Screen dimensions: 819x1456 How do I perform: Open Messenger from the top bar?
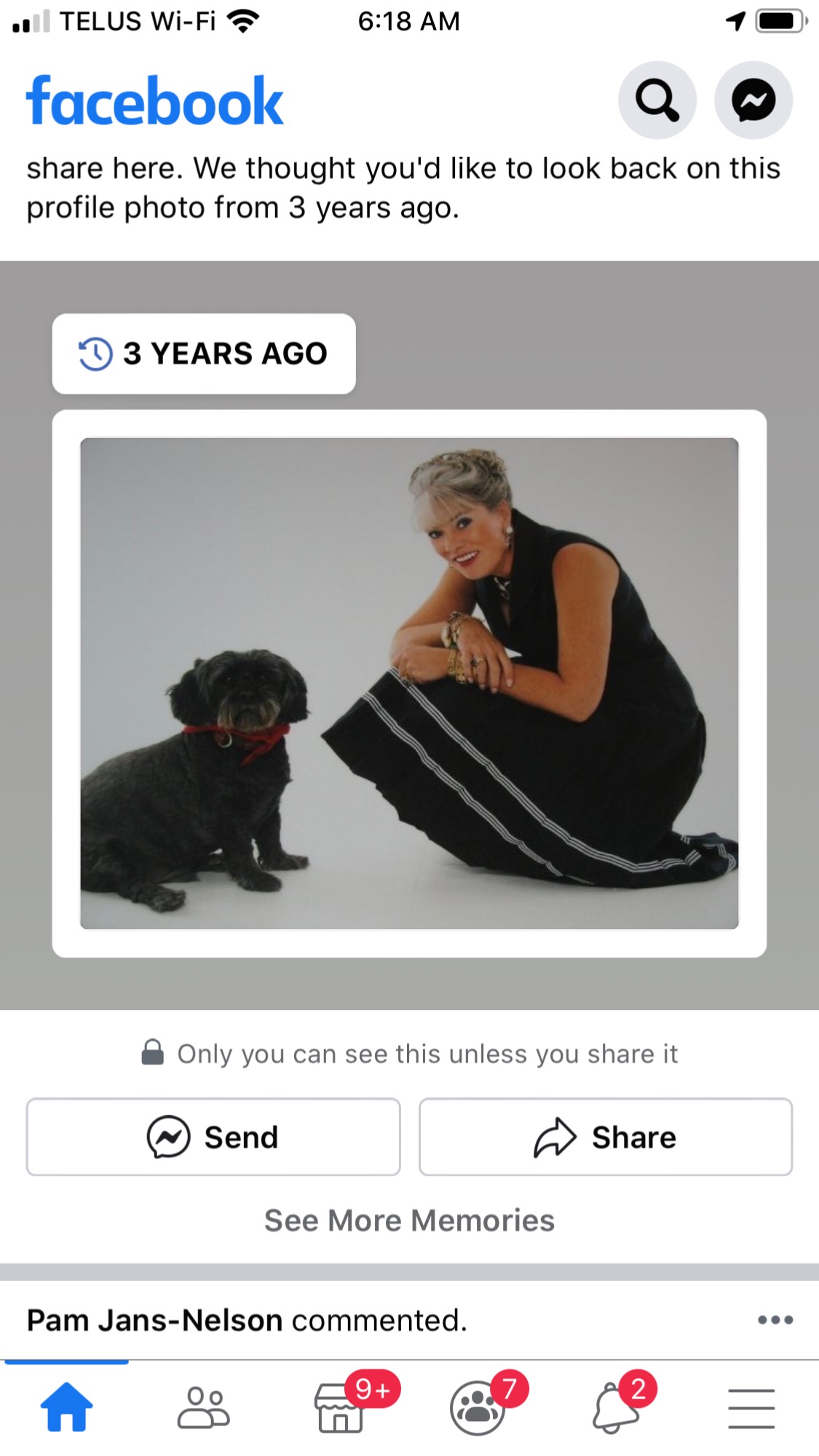[x=753, y=100]
